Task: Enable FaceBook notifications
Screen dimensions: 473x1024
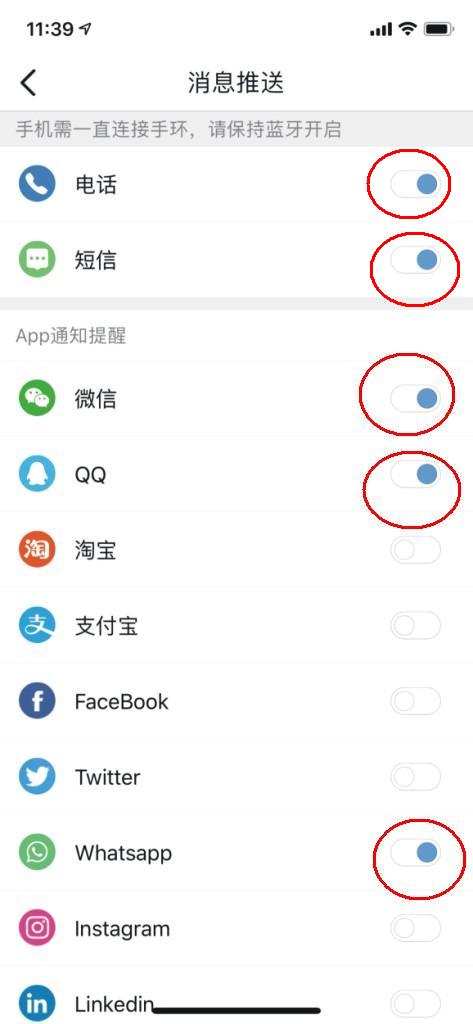Action: tap(416, 701)
